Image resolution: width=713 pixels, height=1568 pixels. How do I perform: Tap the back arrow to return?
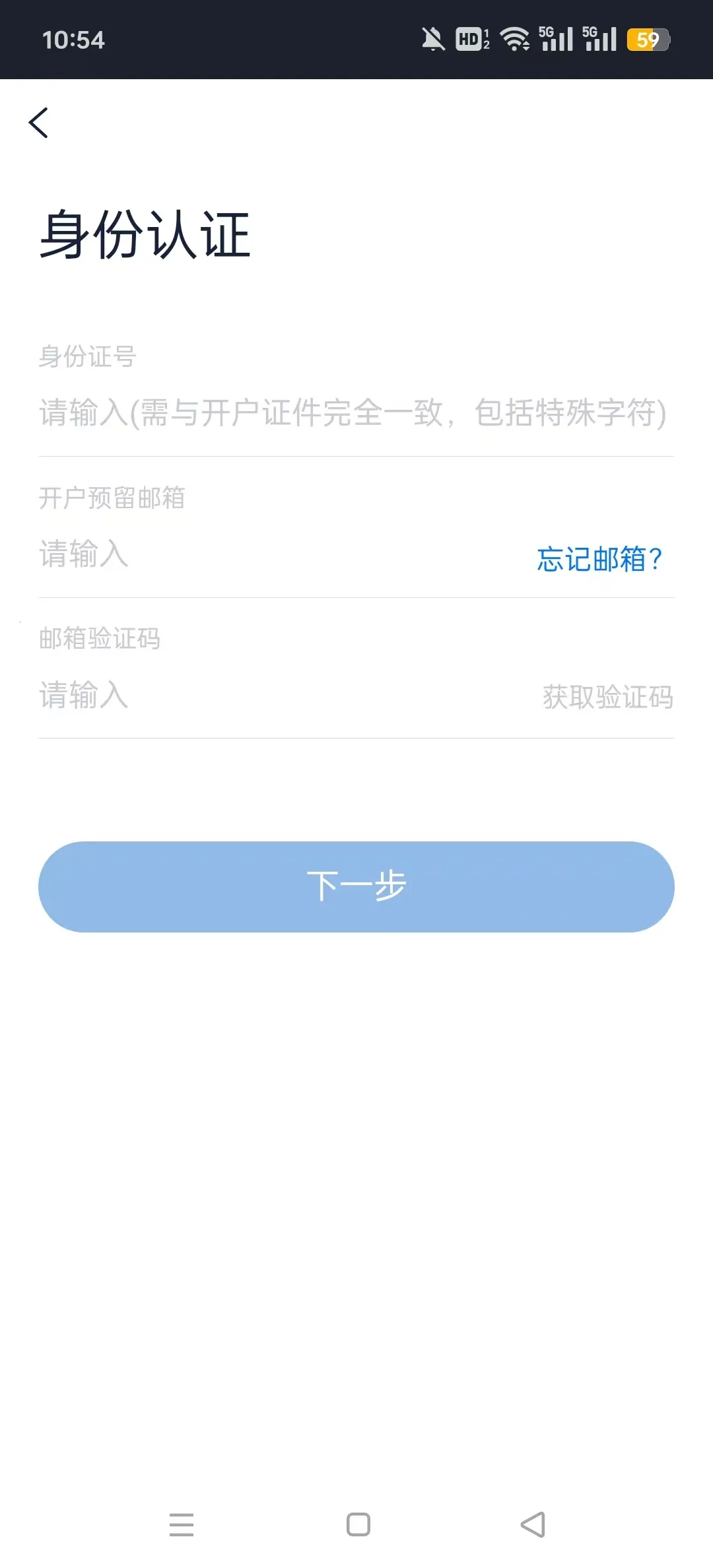click(x=39, y=123)
